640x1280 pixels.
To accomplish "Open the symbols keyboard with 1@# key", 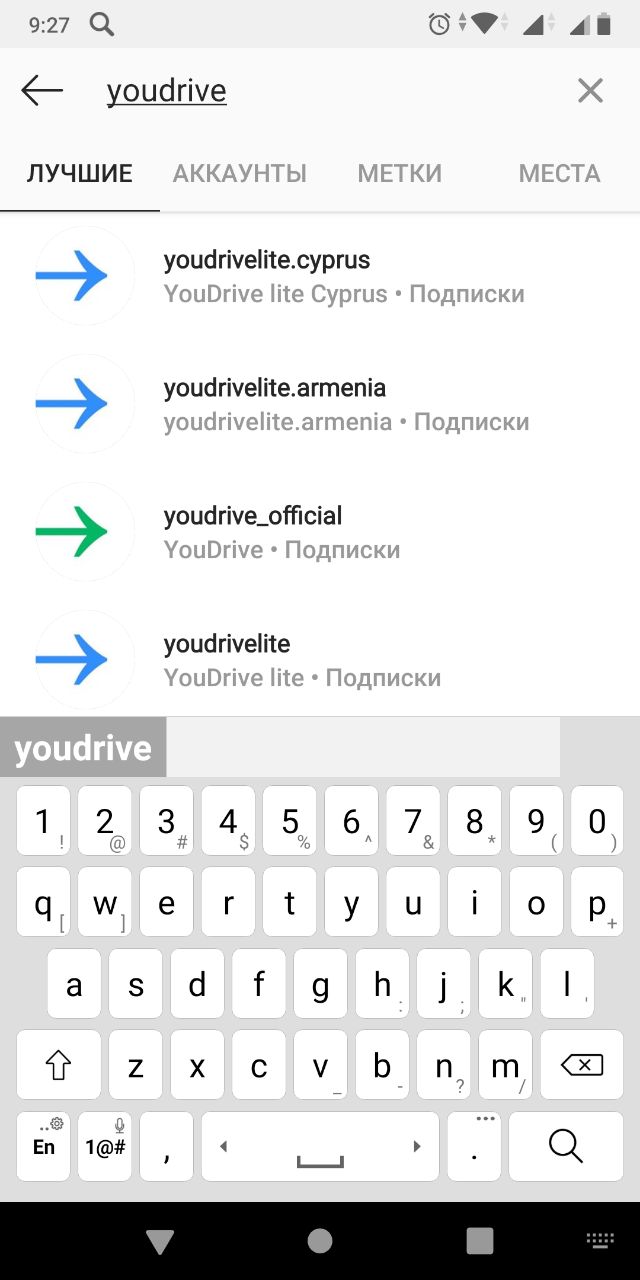I will tap(105, 1146).
